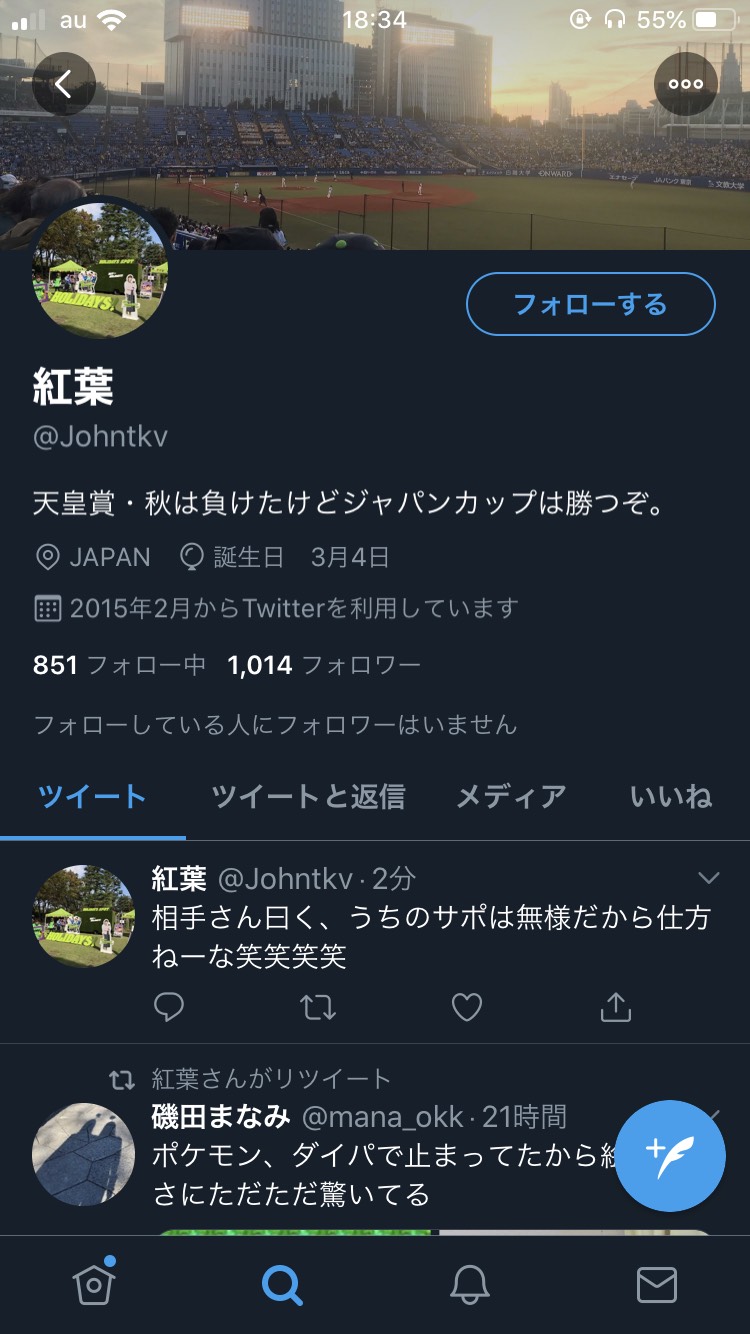
Task: Compose a new tweet
Action: point(670,1155)
